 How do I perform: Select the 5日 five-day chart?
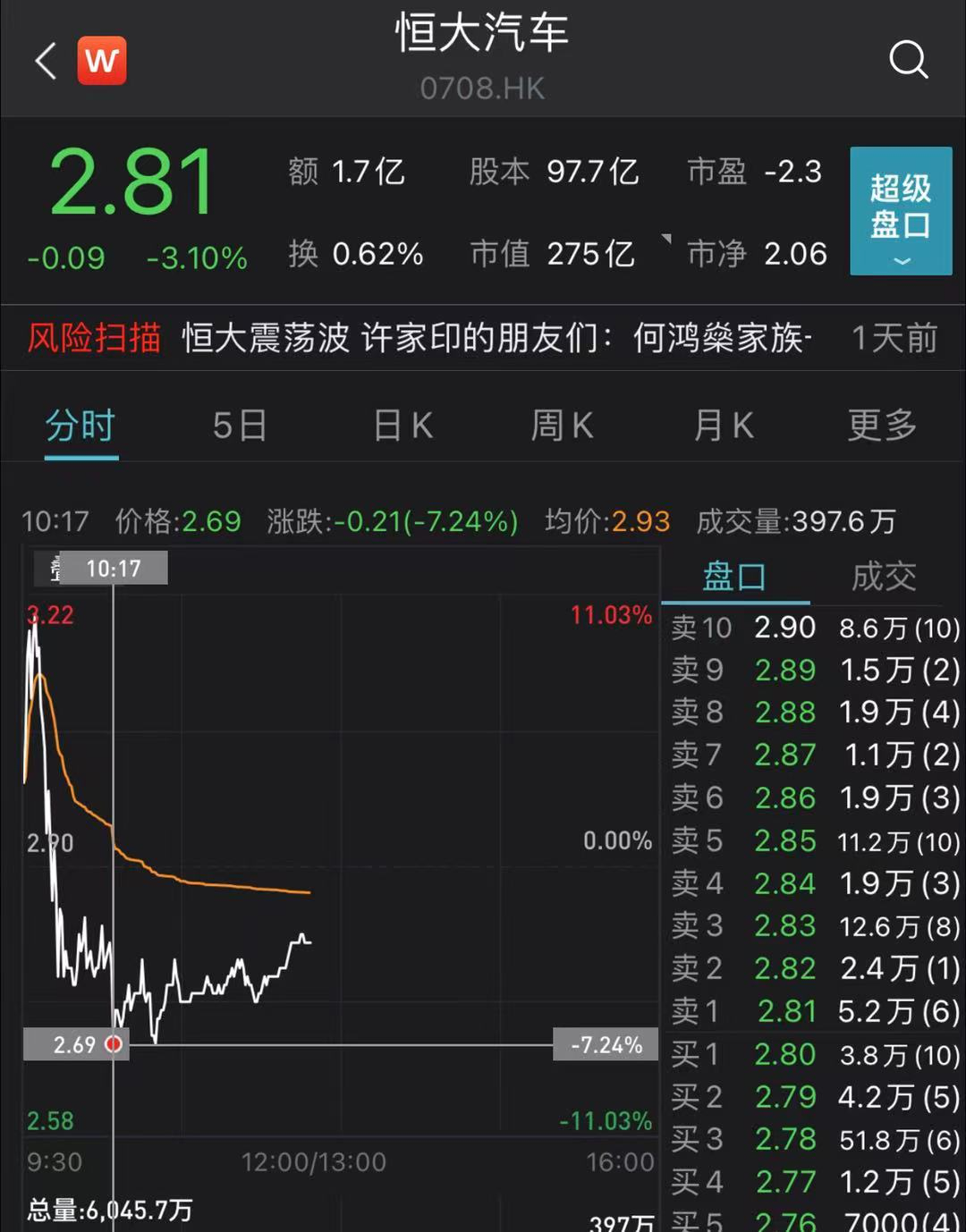[239, 426]
